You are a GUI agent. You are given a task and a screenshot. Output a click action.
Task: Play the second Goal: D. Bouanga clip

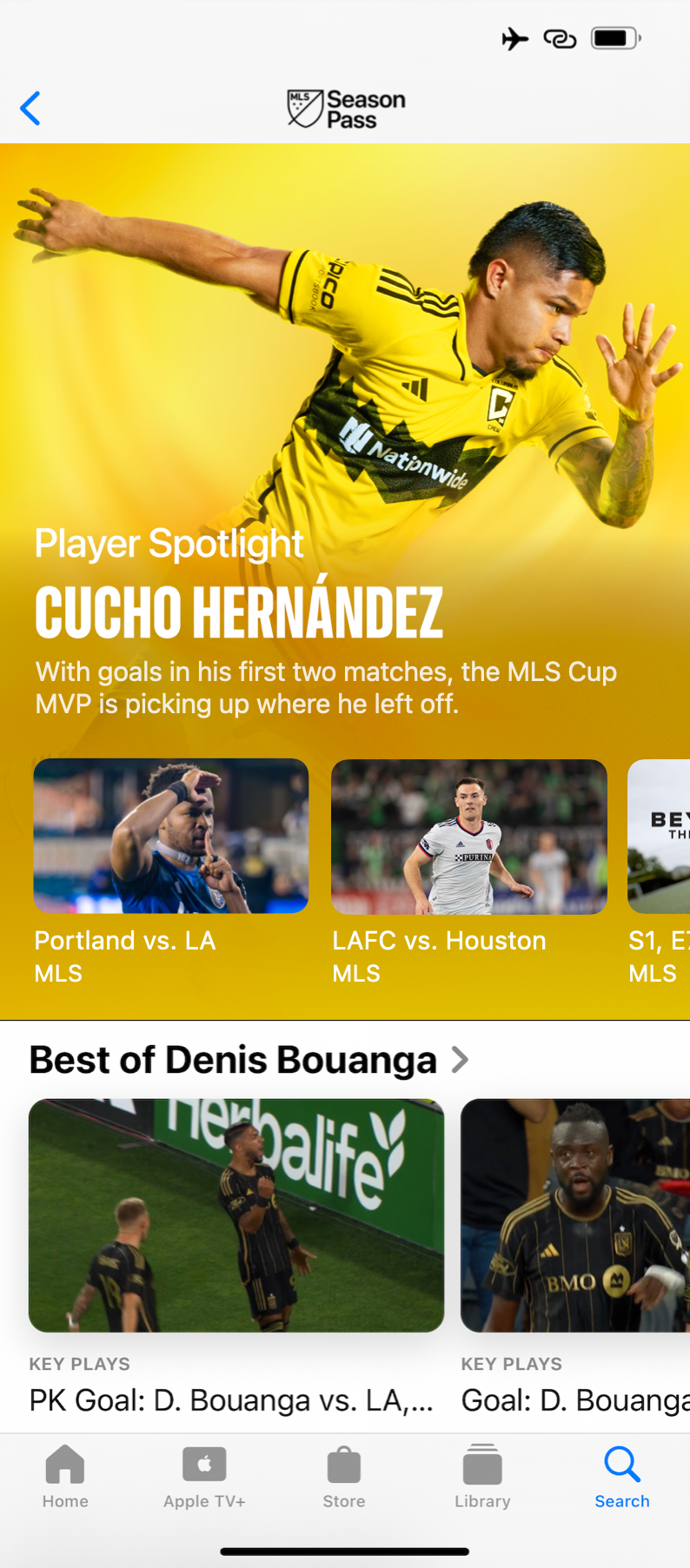(575, 1215)
